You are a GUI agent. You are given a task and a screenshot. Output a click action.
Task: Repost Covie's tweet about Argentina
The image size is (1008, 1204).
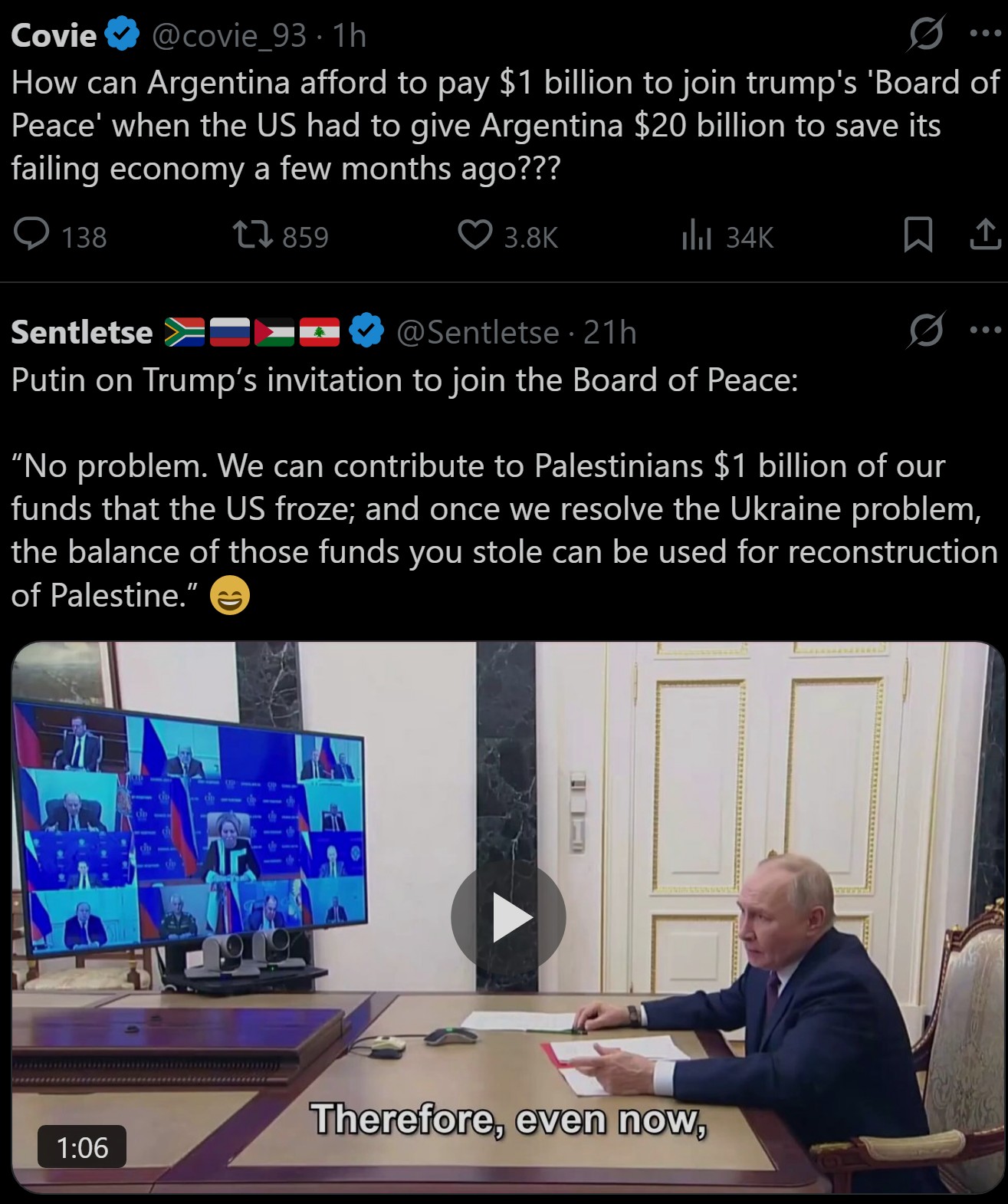point(253,235)
